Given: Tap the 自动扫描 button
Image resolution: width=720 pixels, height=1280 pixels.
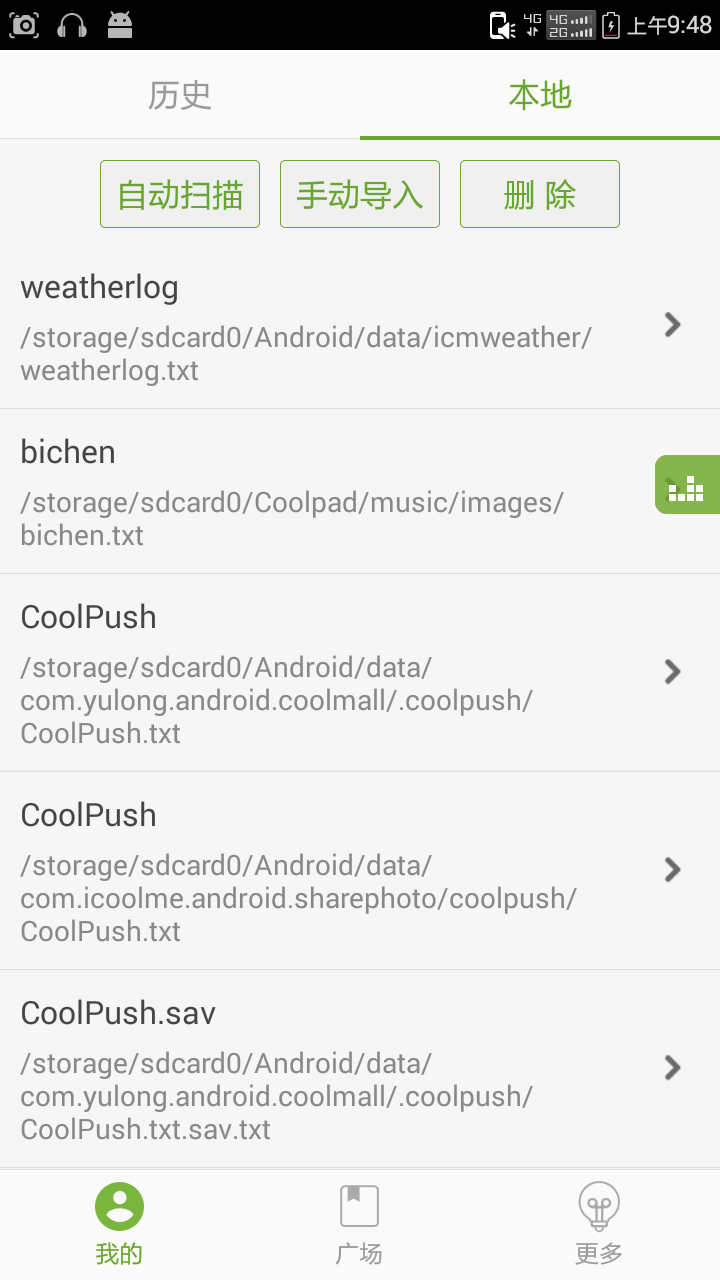Looking at the screenshot, I should coord(180,194).
